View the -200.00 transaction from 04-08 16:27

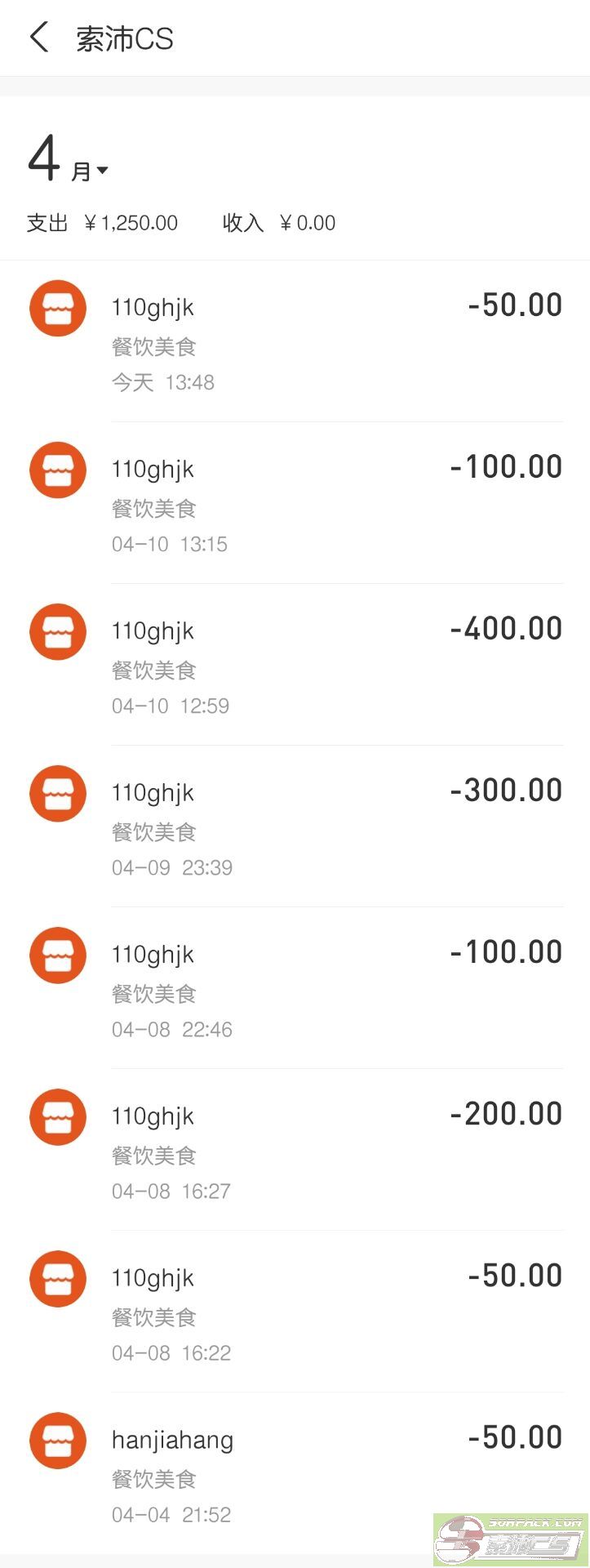[295, 1150]
